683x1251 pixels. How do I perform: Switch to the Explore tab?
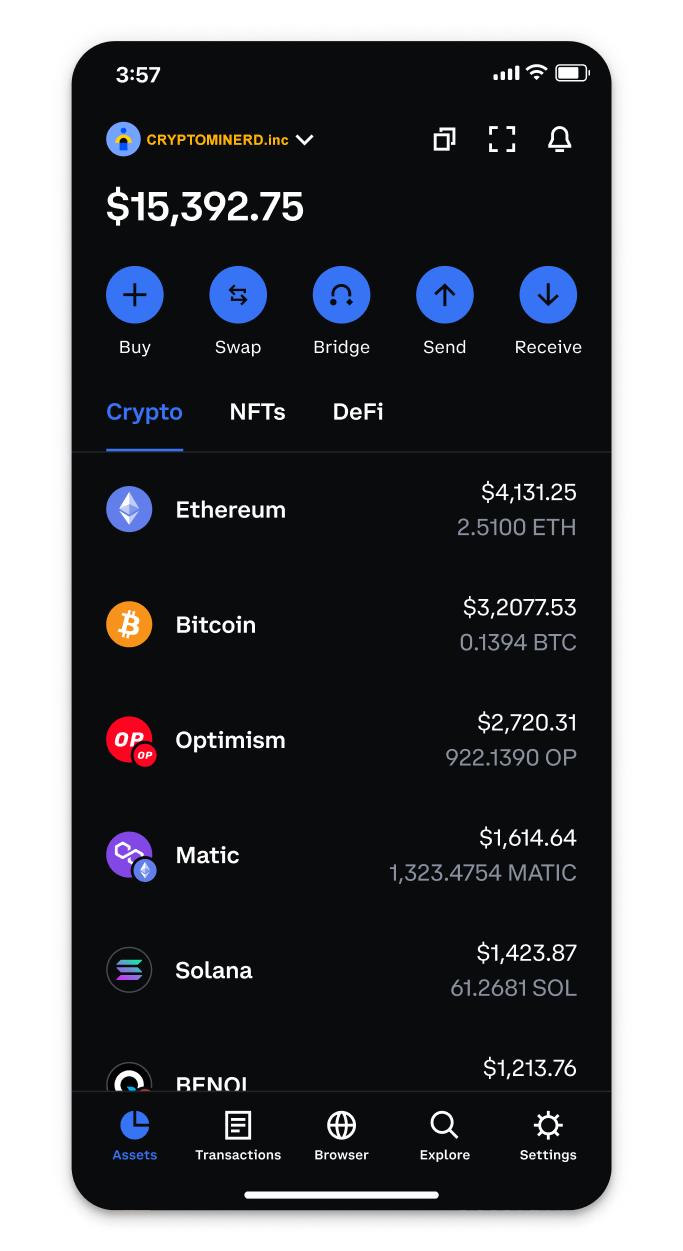click(x=445, y=1136)
